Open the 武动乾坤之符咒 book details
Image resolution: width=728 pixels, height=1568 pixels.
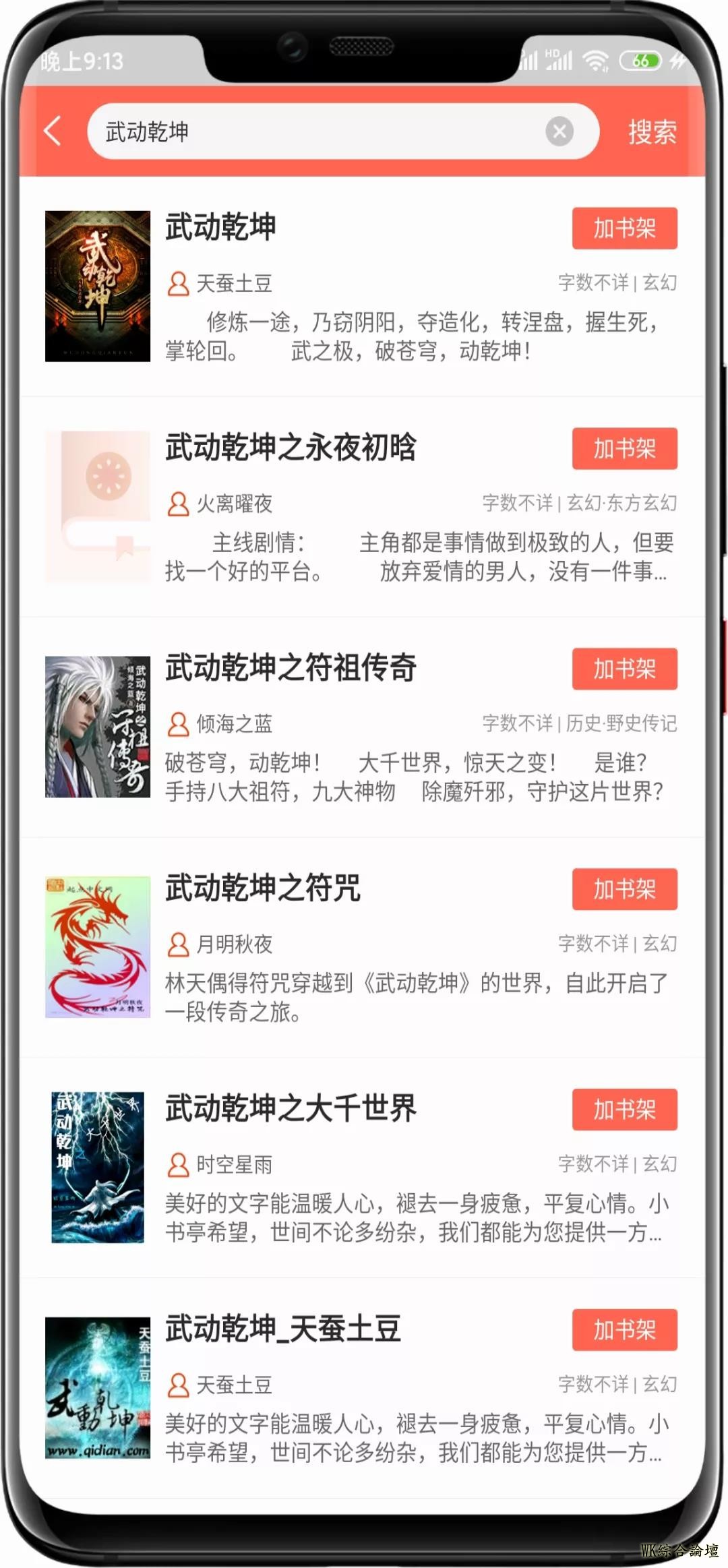(263, 888)
